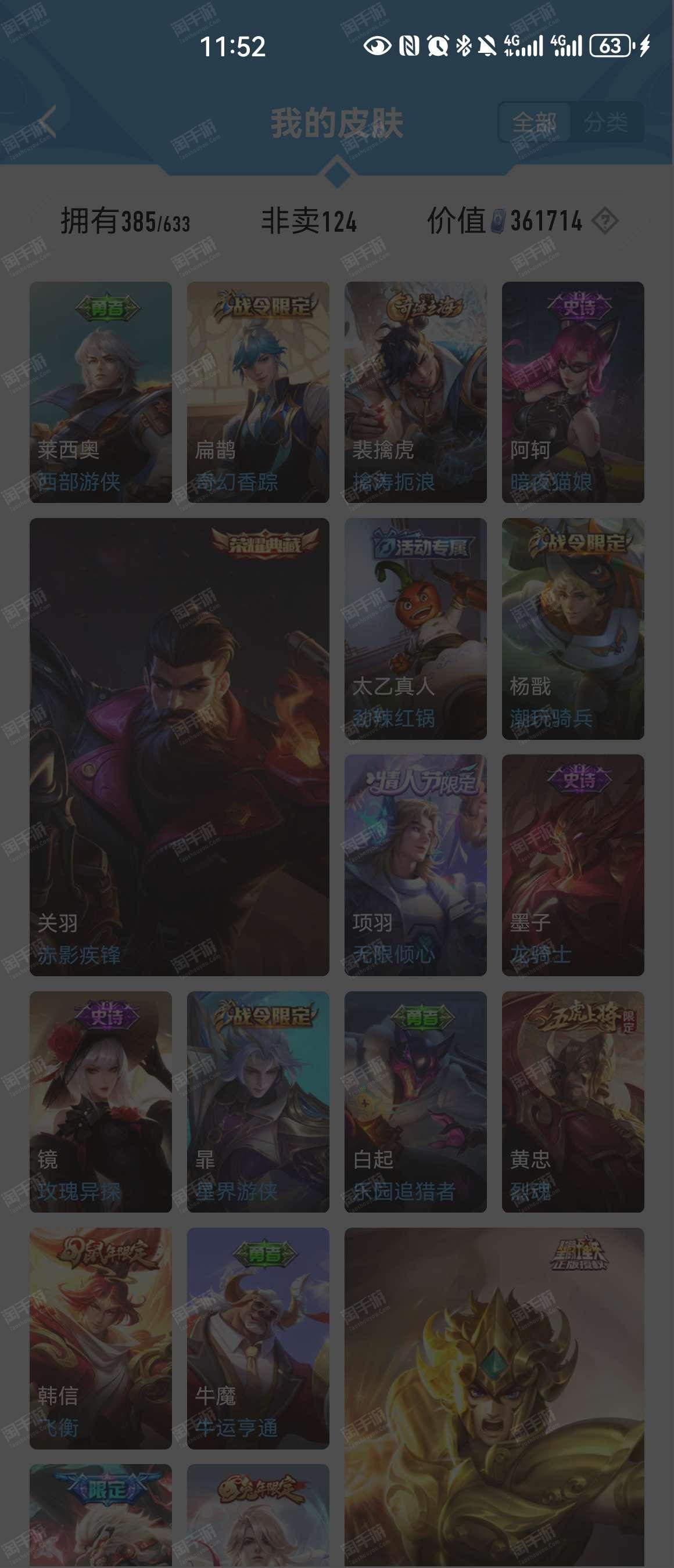Select the 项羽 无限倾心 skin
Viewport: 674px width, 1568px height.
click(415, 865)
